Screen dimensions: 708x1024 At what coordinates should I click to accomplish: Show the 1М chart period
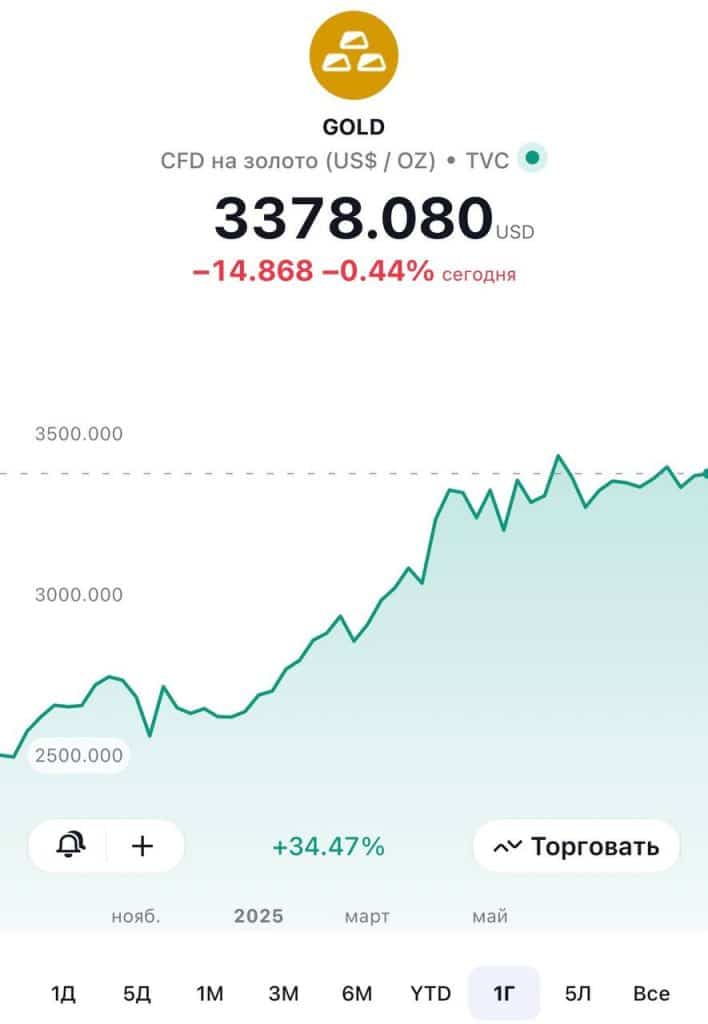[x=210, y=994]
